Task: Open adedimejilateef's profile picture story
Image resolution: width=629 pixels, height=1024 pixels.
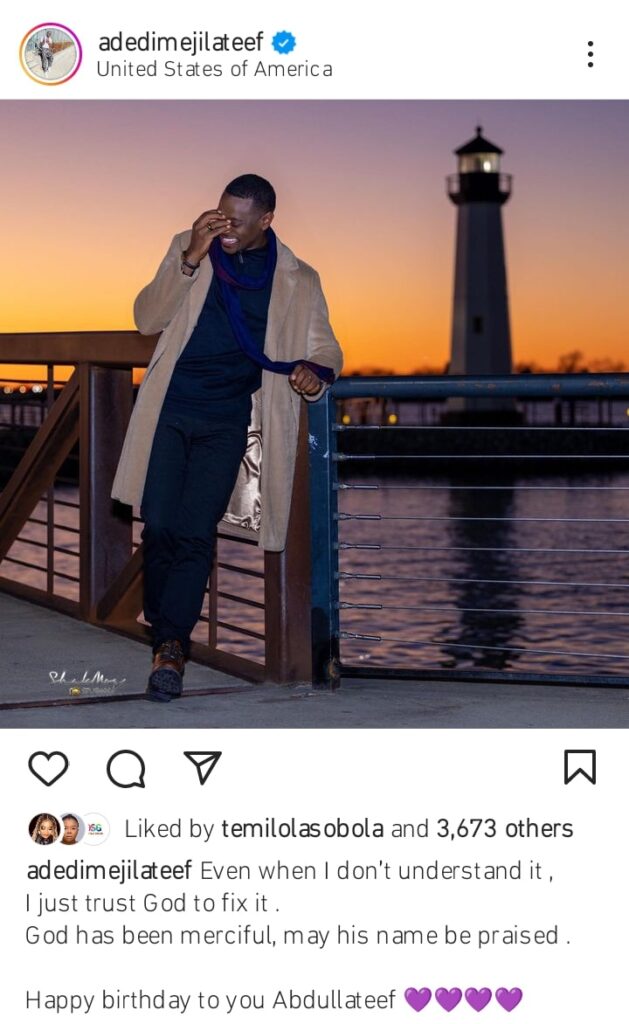Action: point(50,54)
